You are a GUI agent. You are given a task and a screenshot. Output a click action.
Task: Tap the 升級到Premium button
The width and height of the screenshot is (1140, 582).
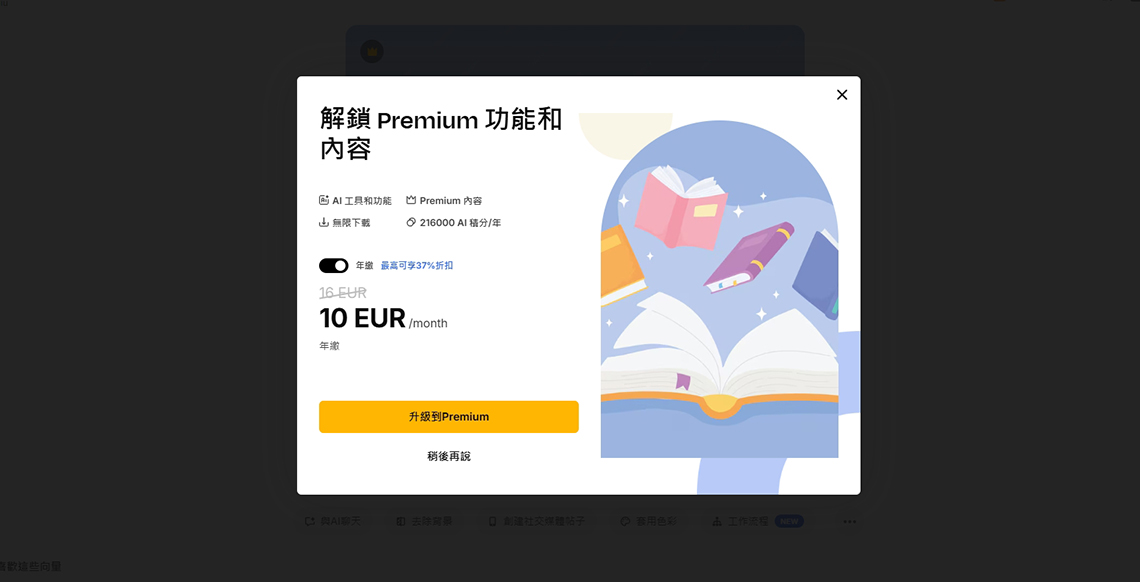click(448, 417)
